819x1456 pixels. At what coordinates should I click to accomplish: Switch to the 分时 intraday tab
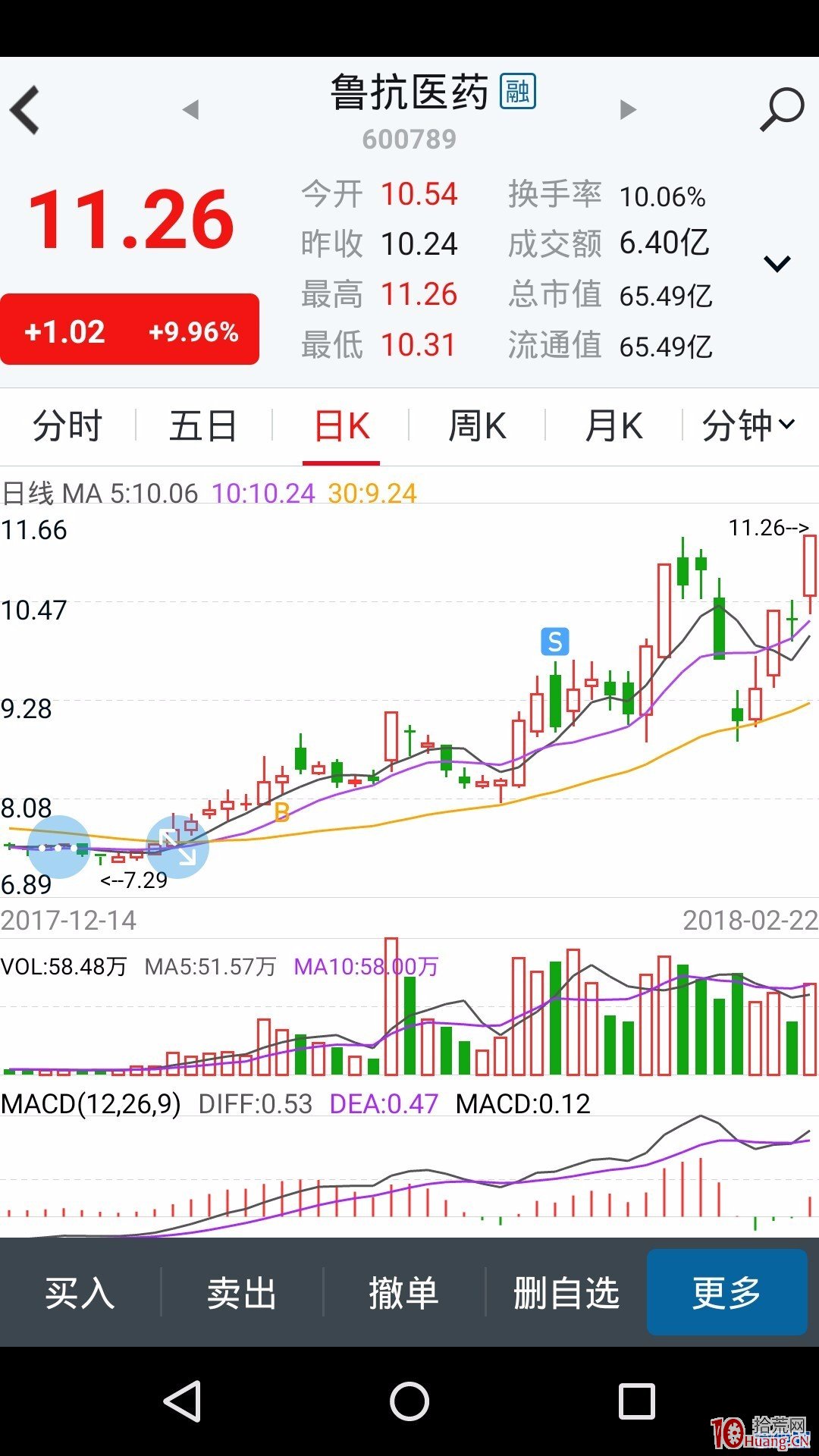(x=68, y=425)
